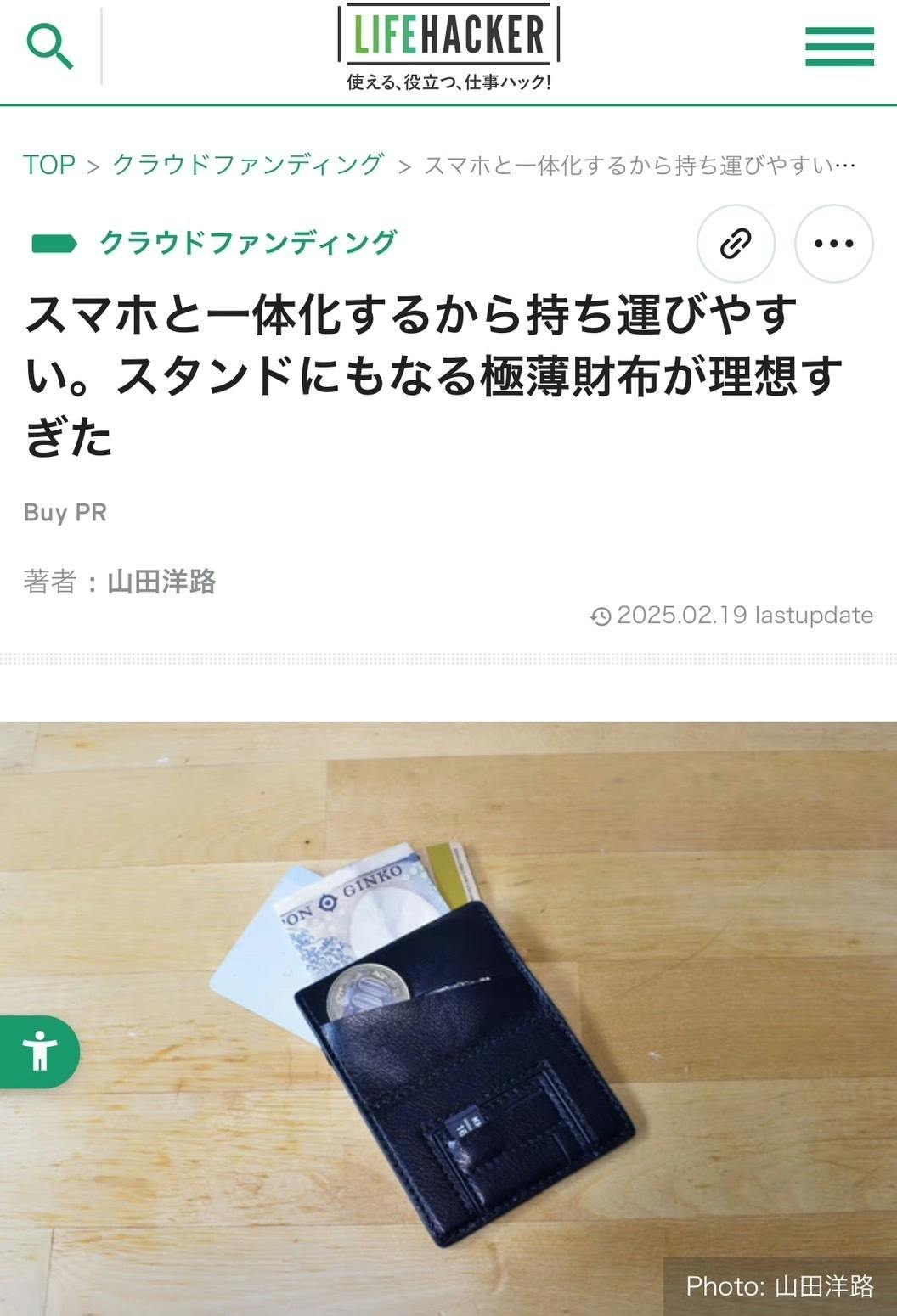
Task: Open the accessibility widget button
Action: pos(38,1052)
